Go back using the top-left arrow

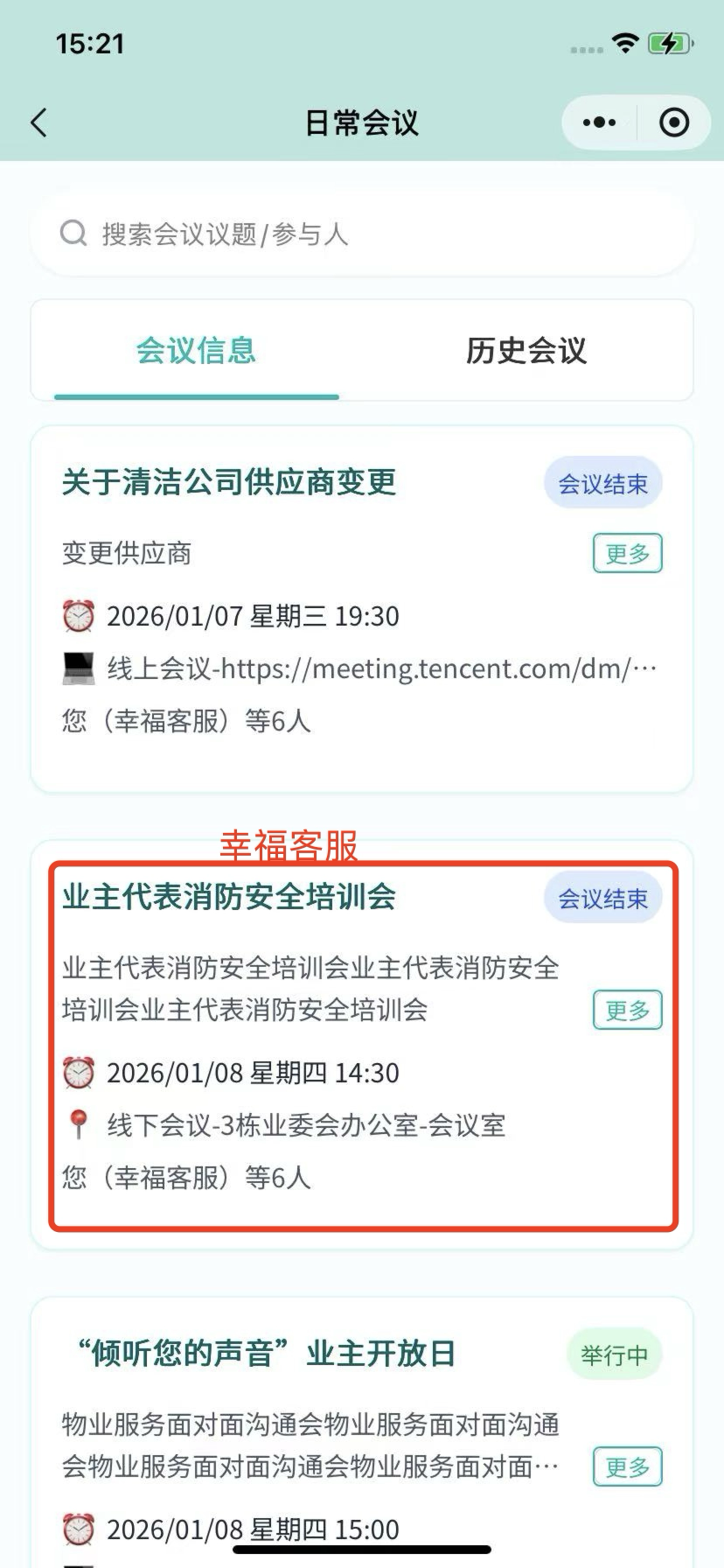[38, 123]
